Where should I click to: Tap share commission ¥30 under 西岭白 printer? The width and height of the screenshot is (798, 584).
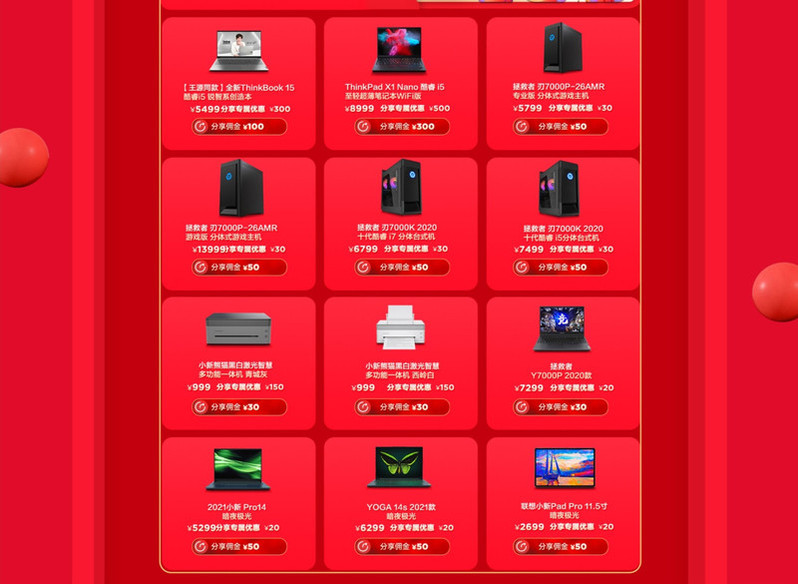(x=401, y=407)
